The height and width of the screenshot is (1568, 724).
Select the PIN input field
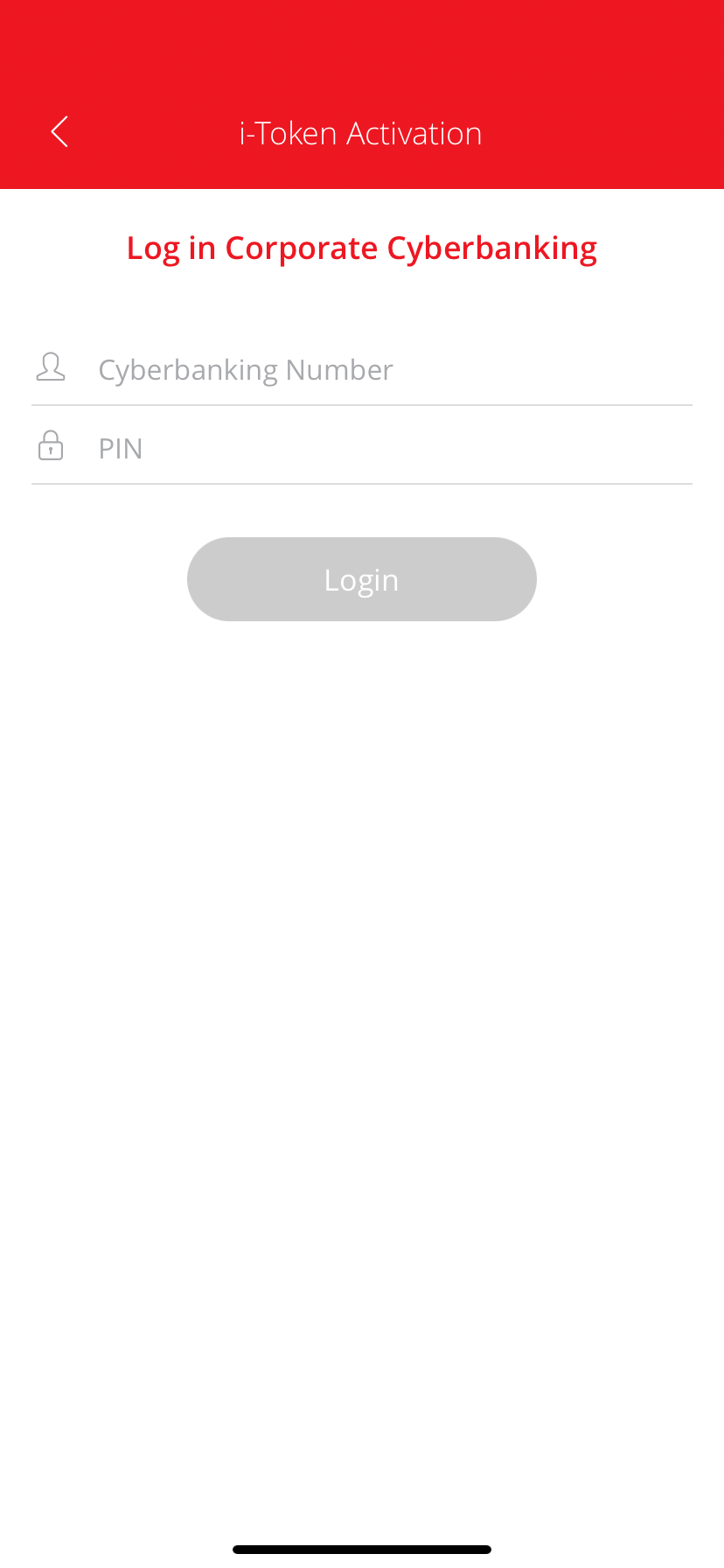385,449
